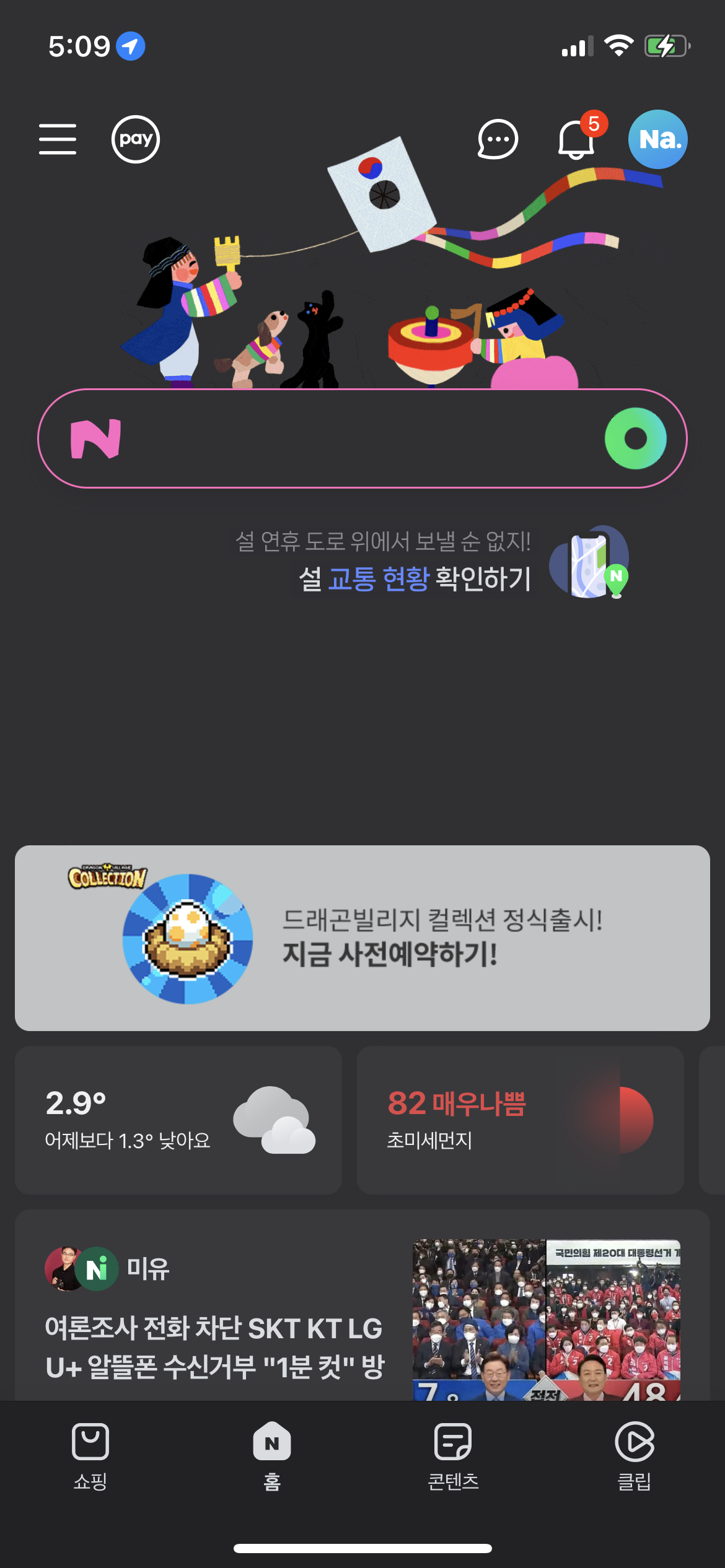Switch to the 쇼핑 tab

[x=90, y=1457]
